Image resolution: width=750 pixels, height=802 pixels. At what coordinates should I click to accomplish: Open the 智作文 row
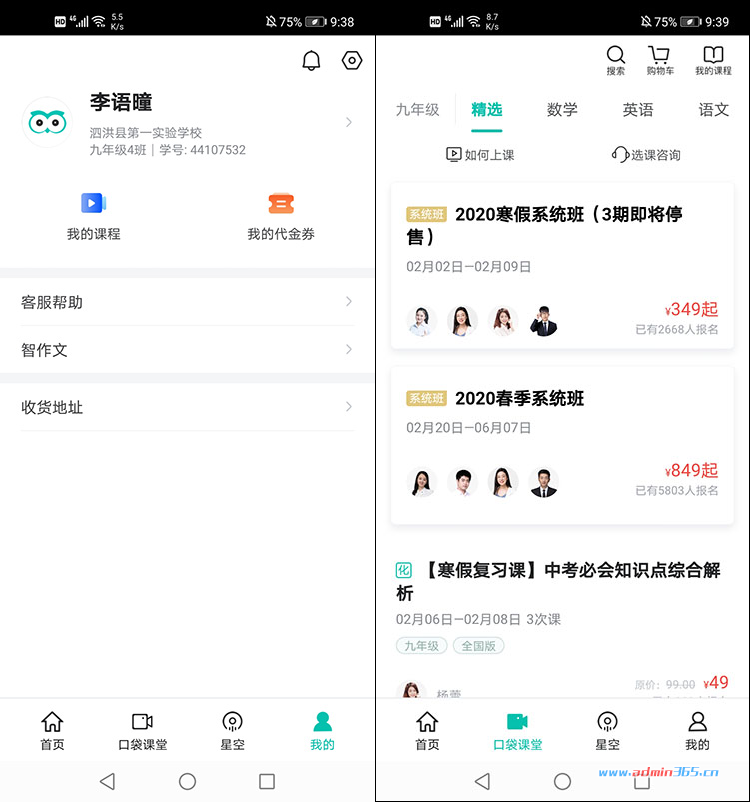pos(187,350)
